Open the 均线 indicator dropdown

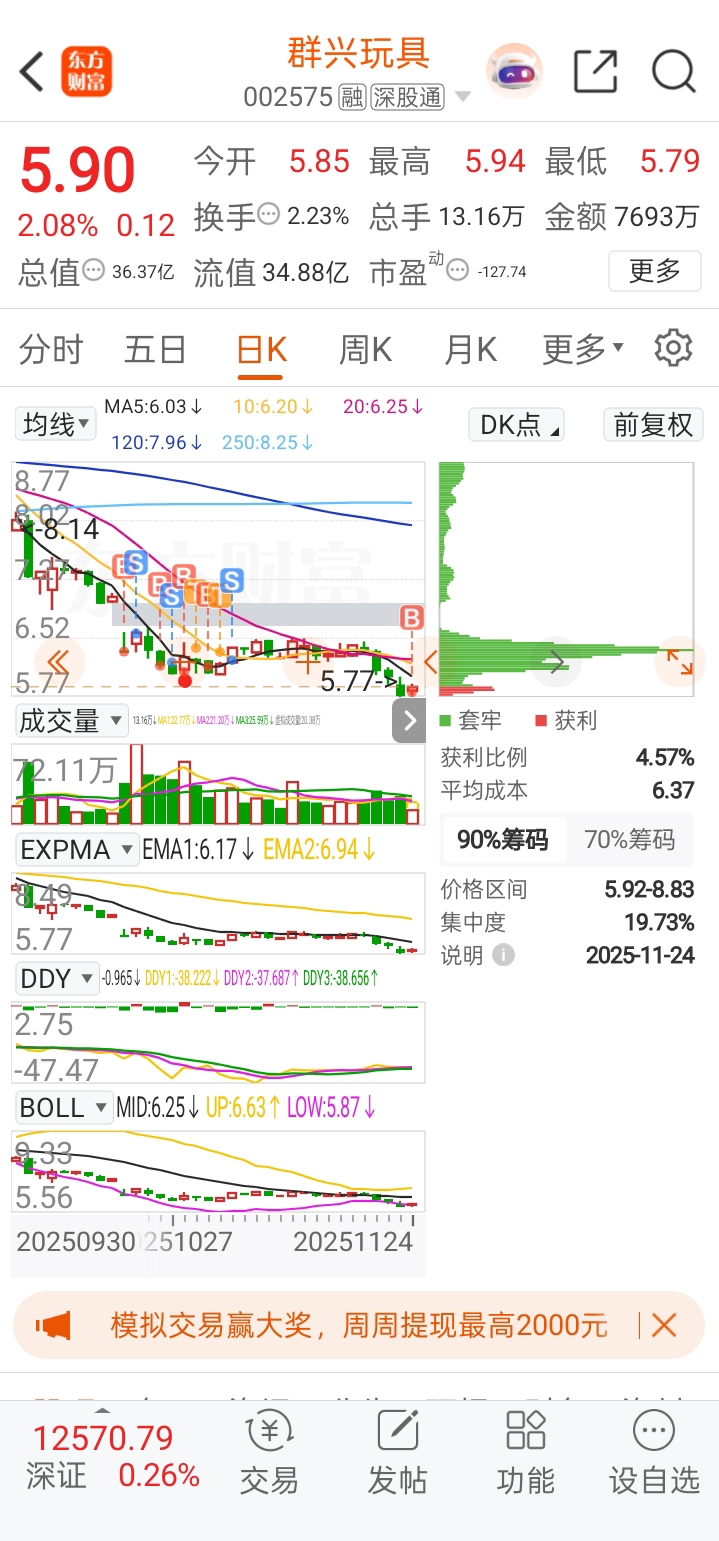55,424
